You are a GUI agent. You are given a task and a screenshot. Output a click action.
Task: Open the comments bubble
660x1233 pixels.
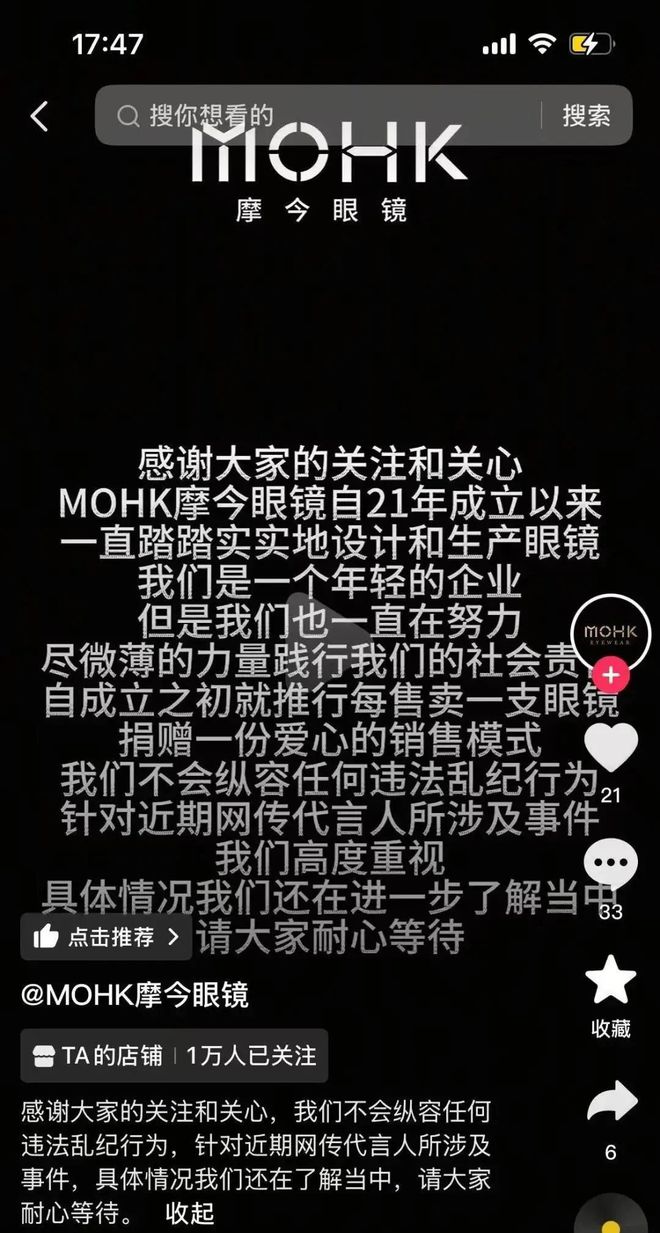click(x=610, y=865)
